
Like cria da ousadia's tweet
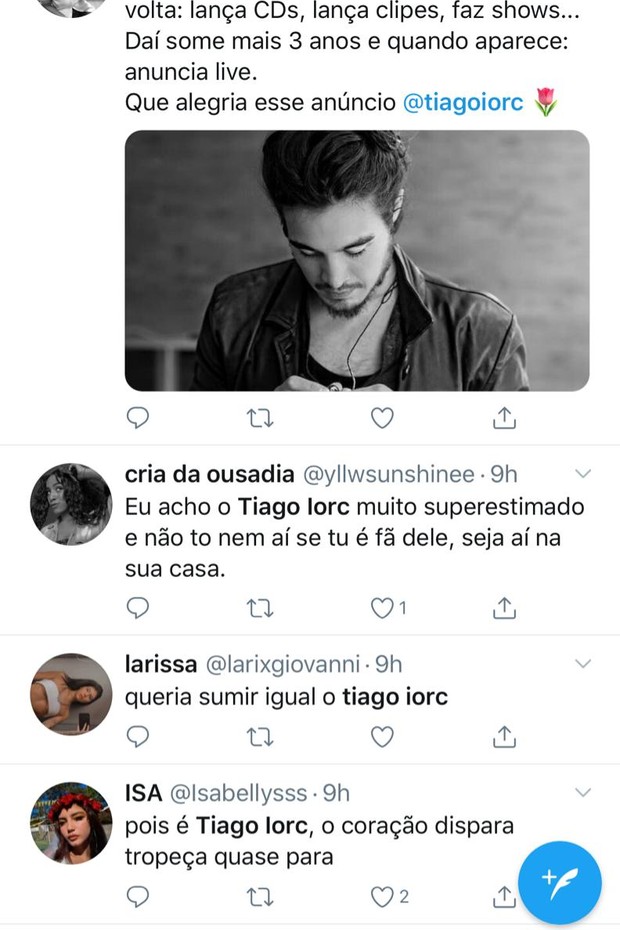point(382,607)
